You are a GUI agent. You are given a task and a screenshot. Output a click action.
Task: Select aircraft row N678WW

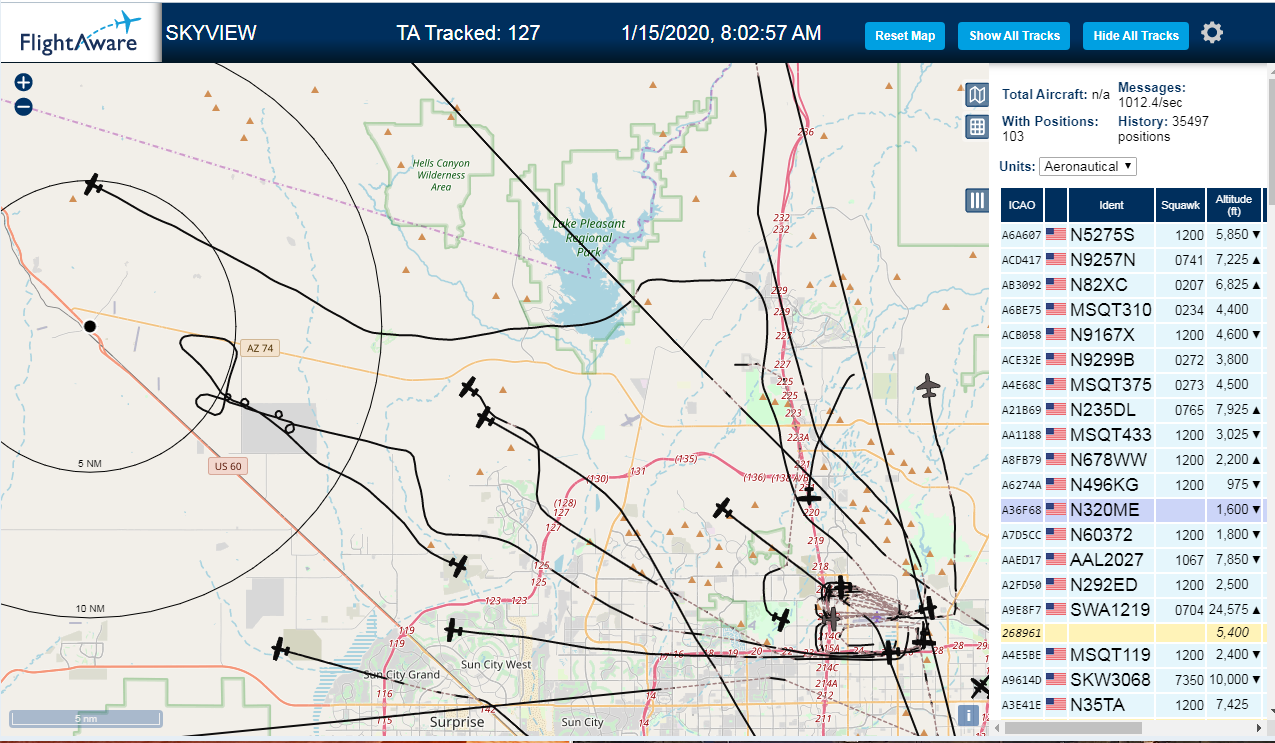point(1132,460)
